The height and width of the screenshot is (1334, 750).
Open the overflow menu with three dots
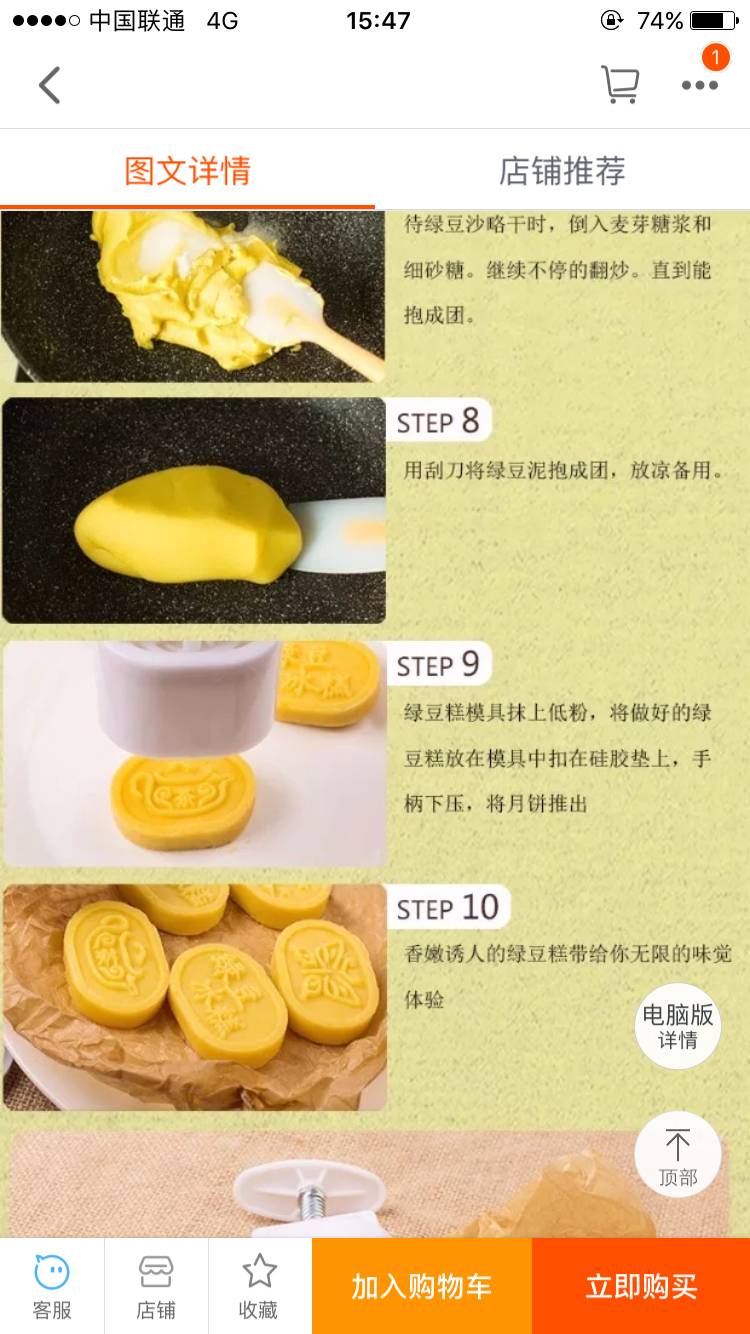(x=699, y=85)
